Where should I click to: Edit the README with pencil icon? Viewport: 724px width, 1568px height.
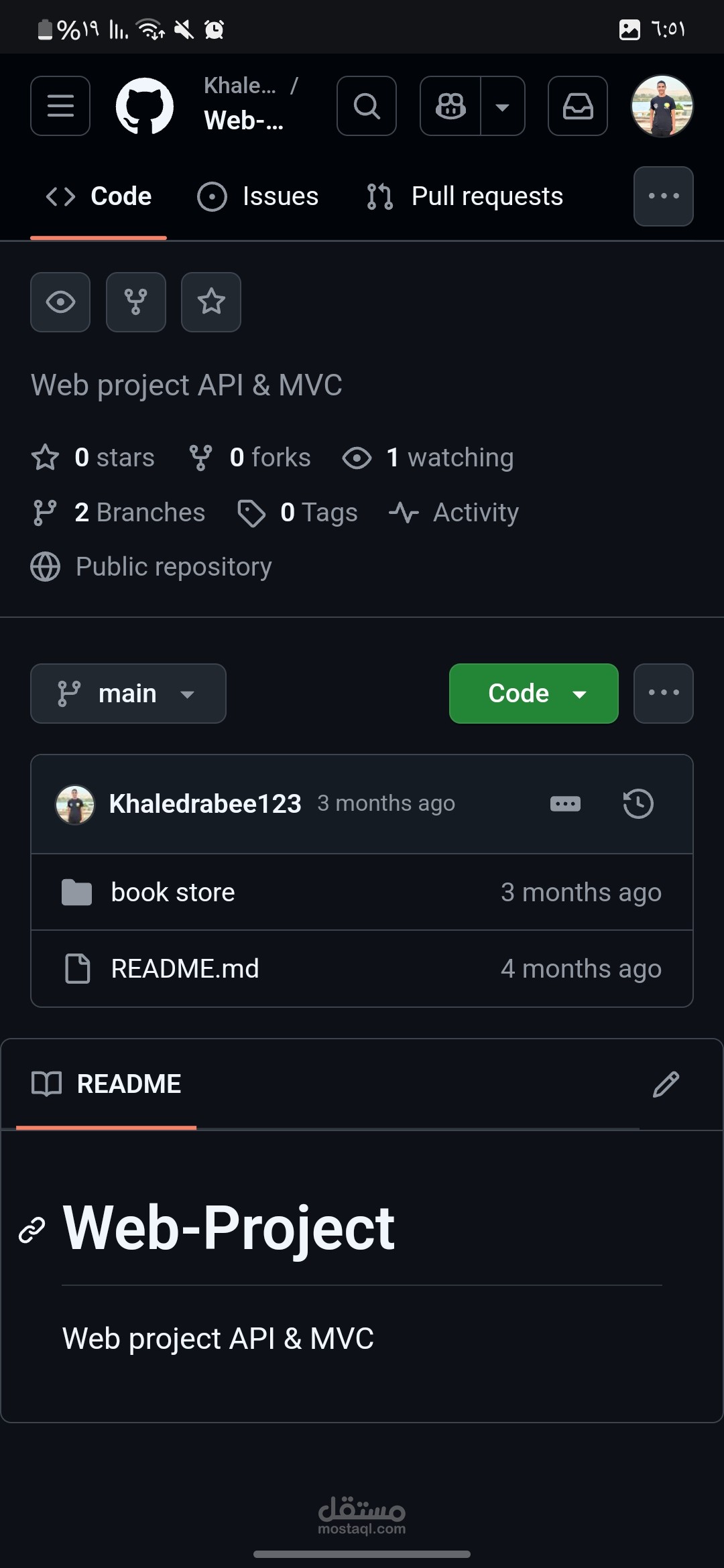[x=666, y=1084]
